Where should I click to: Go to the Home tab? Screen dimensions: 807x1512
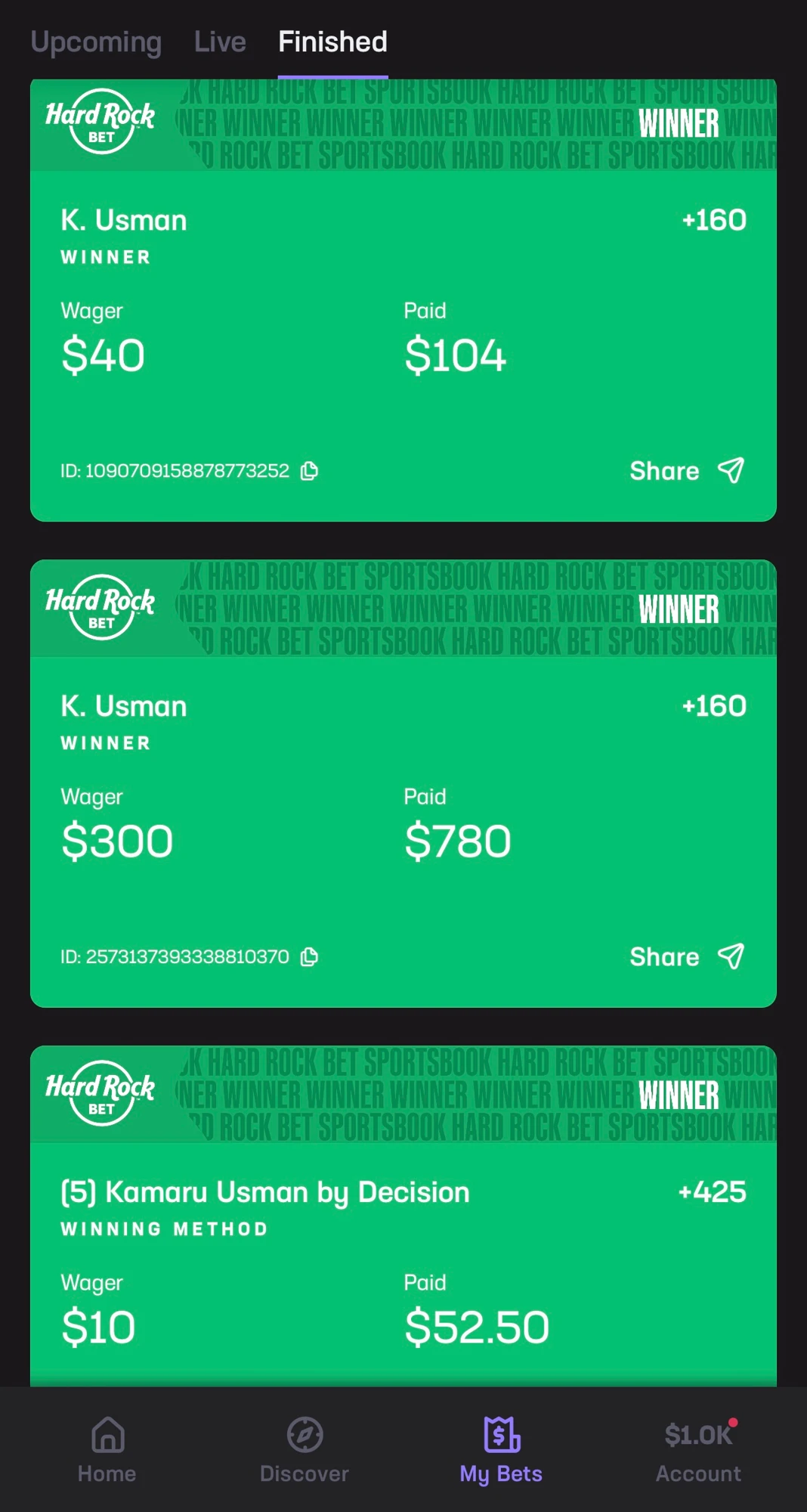[x=107, y=1450]
